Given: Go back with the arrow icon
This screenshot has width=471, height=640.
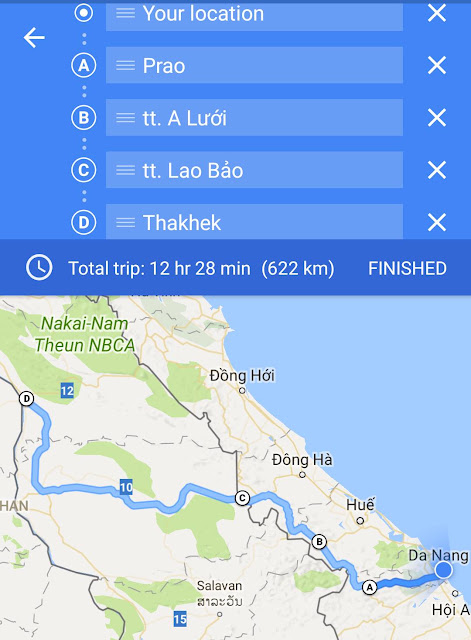Looking at the screenshot, I should pyautogui.click(x=34, y=38).
